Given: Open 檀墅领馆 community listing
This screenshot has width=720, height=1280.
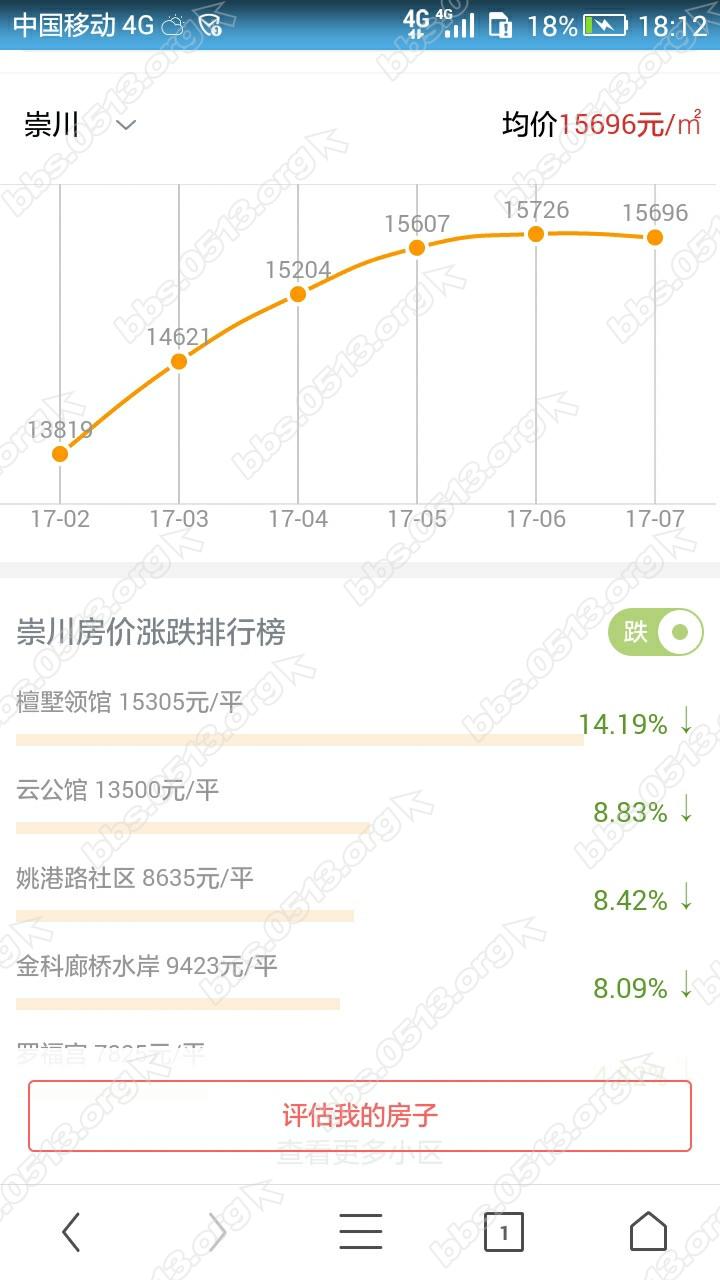Looking at the screenshot, I should (x=130, y=702).
